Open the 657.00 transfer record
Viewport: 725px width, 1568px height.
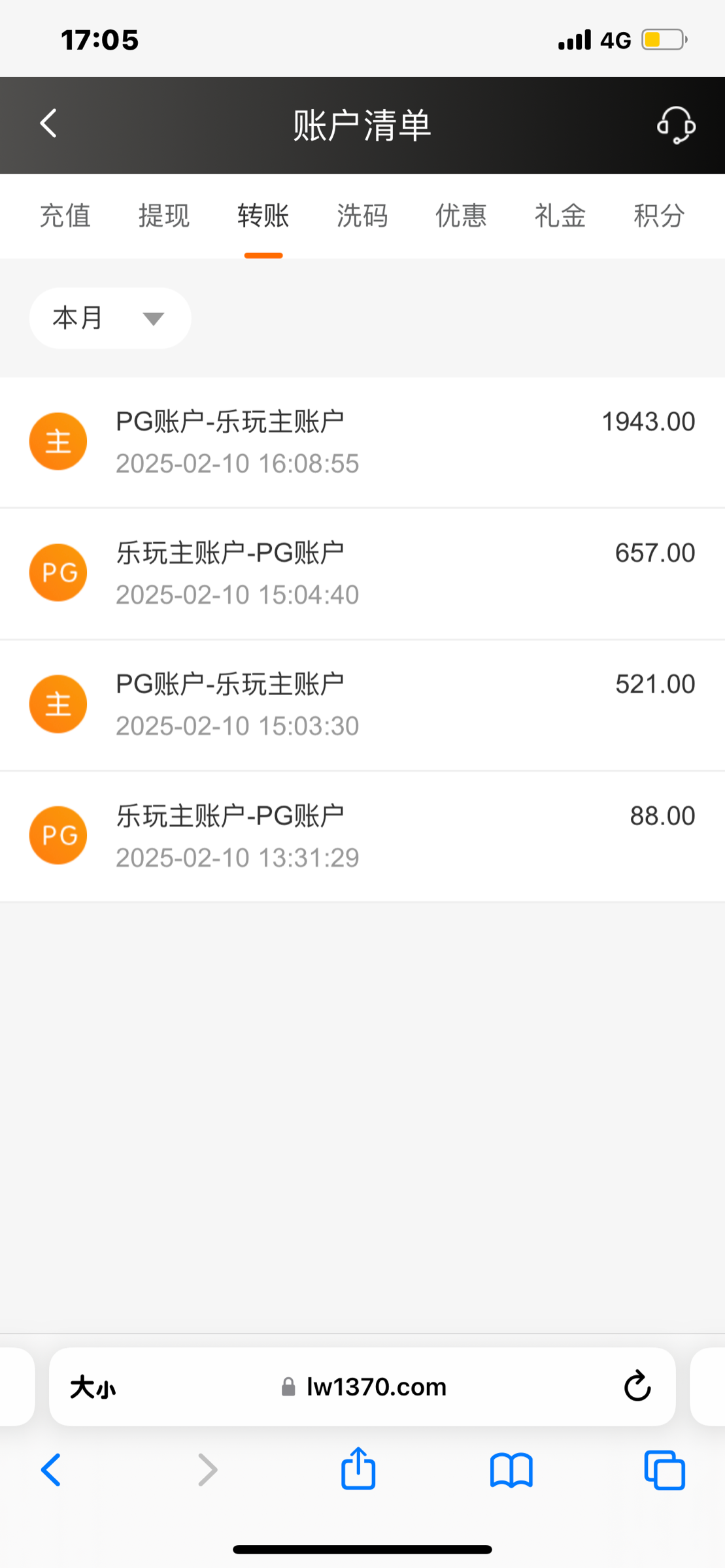[362, 574]
